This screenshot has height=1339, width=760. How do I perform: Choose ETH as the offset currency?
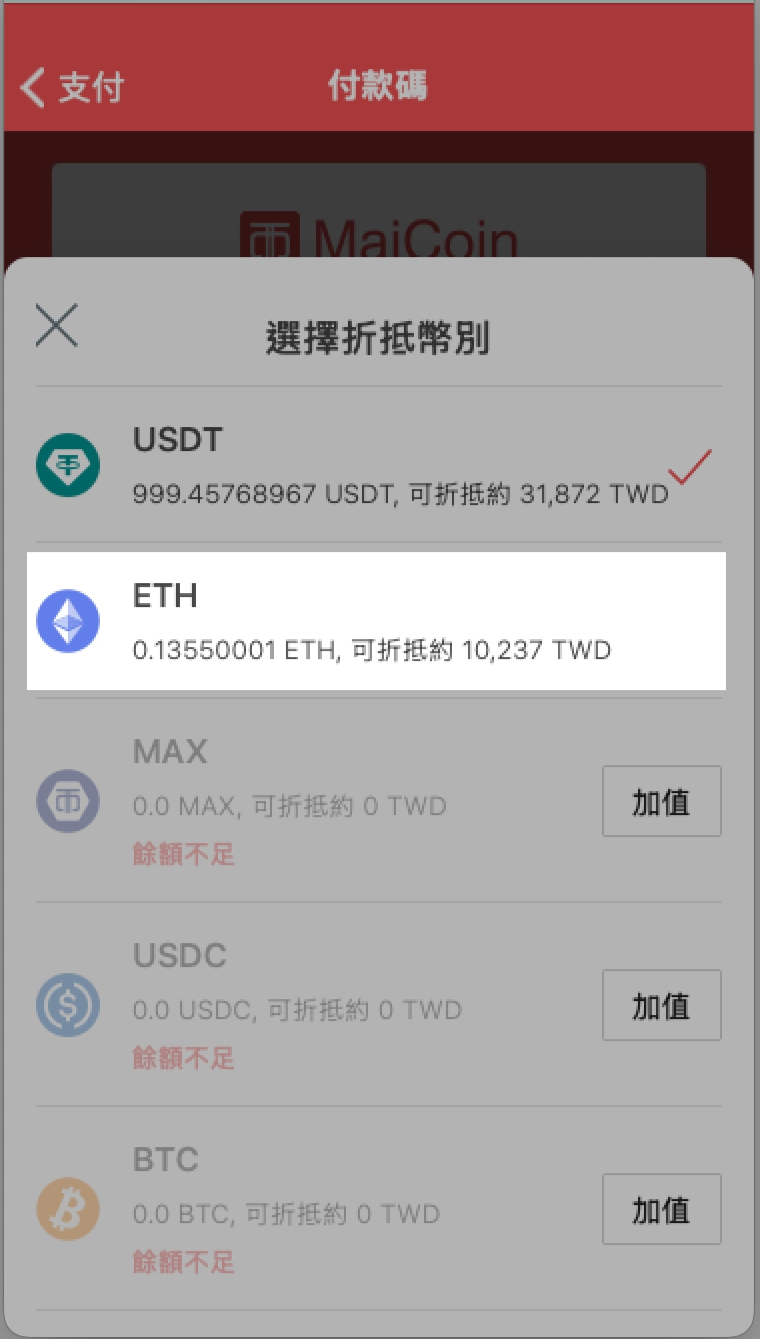tap(376, 621)
